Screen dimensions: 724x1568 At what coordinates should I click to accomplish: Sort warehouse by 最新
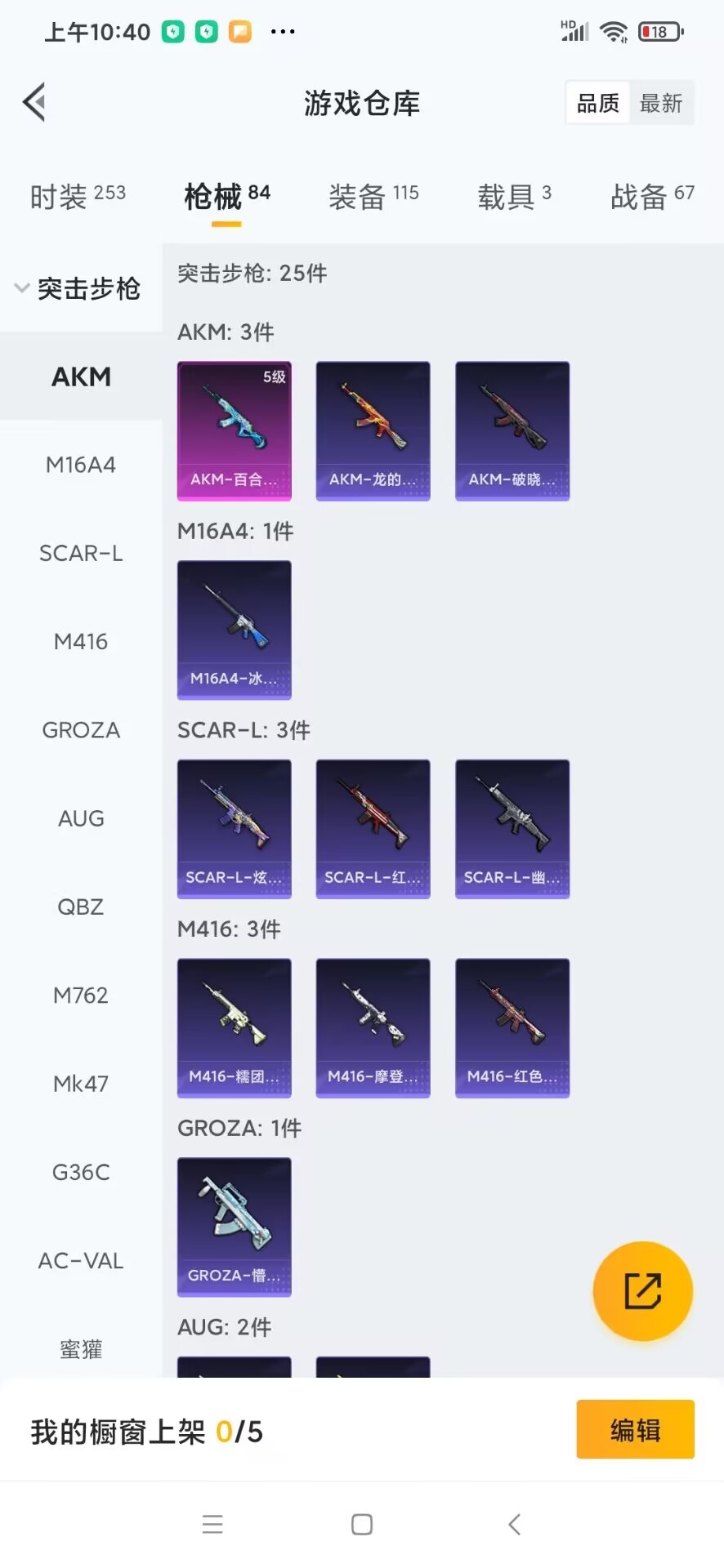click(660, 104)
